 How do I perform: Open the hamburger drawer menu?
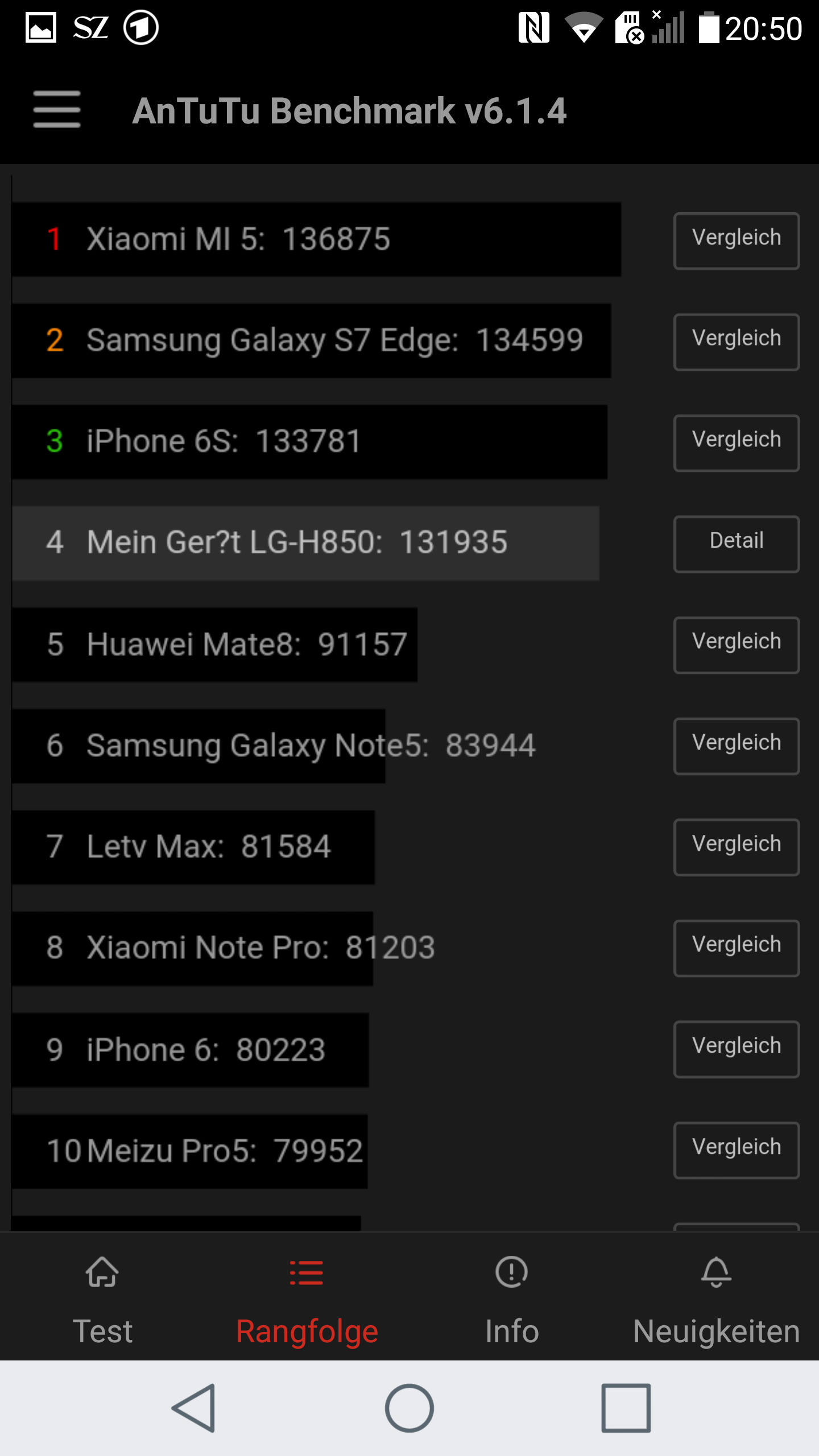pyautogui.click(x=57, y=109)
